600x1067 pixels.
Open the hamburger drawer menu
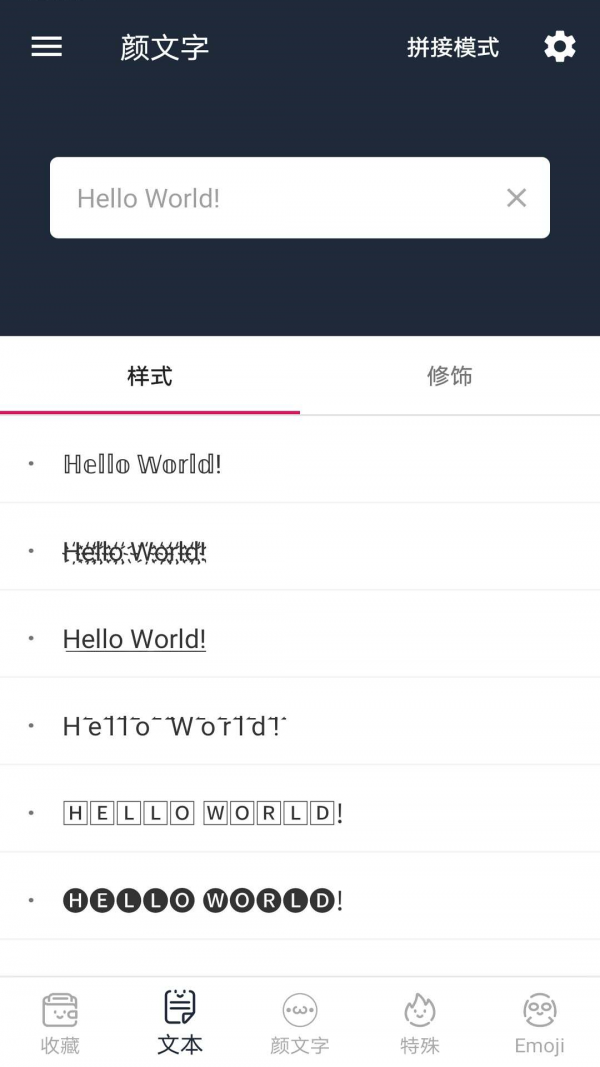coord(47,47)
